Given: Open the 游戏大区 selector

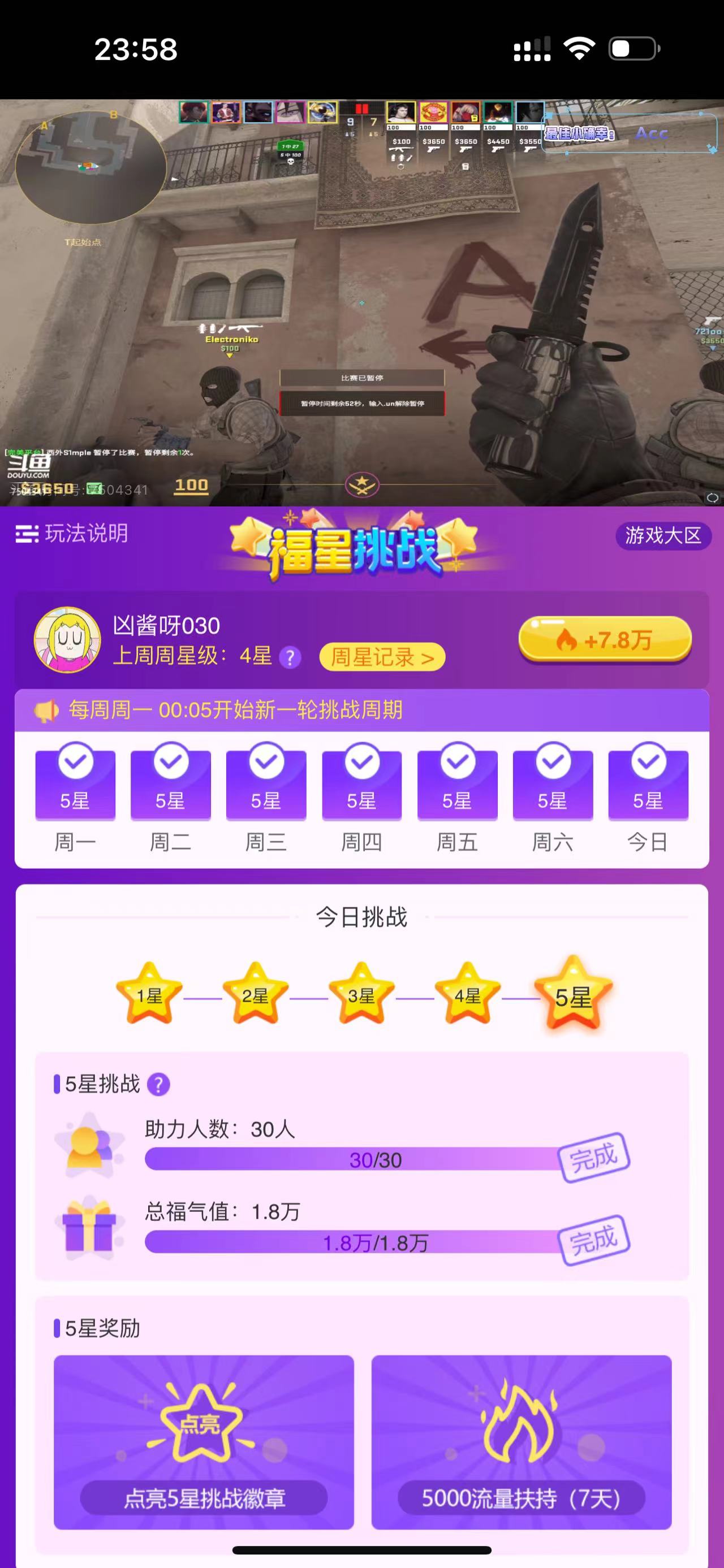Looking at the screenshot, I should point(662,536).
